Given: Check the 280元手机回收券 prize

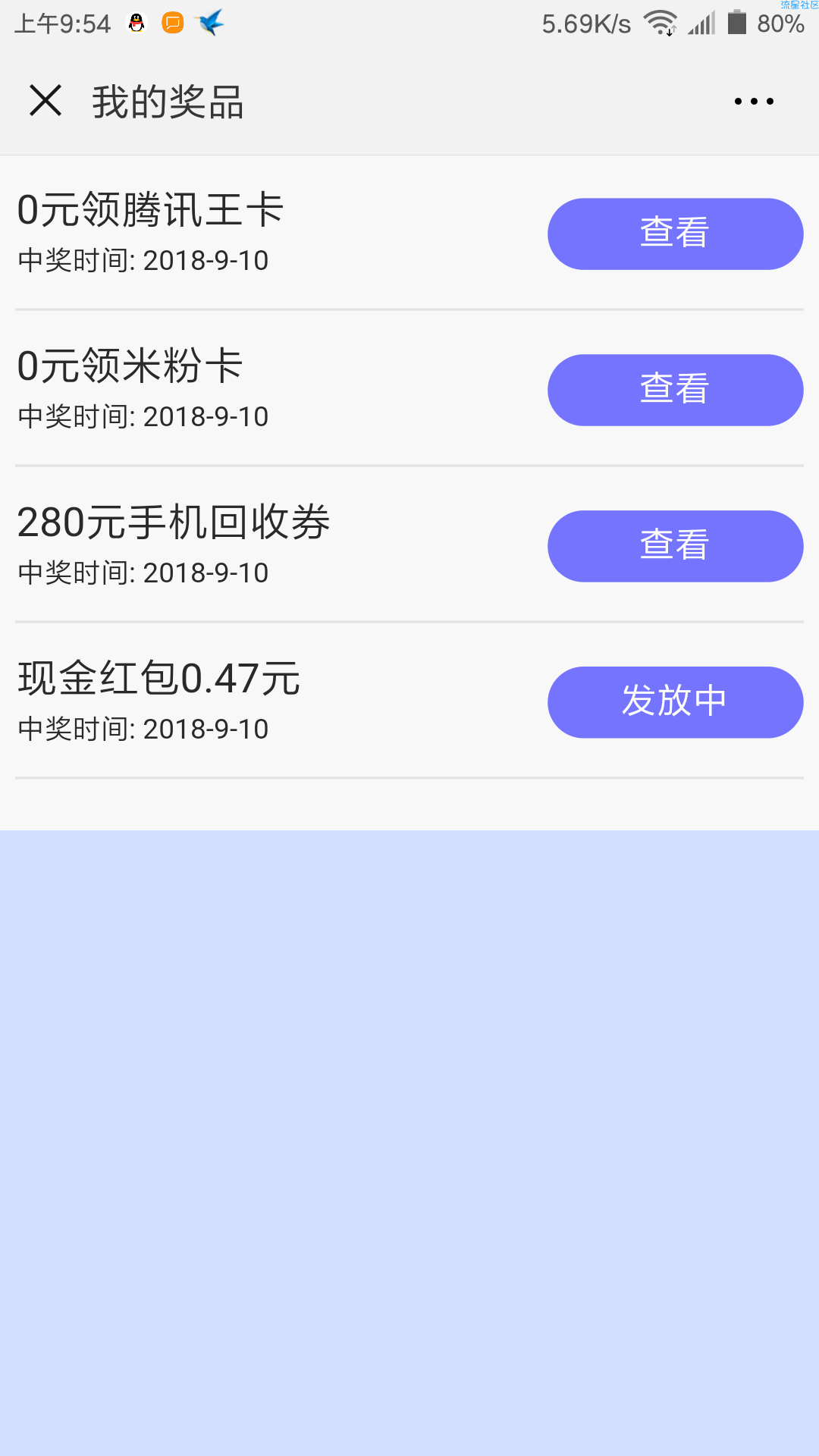Looking at the screenshot, I should pyautogui.click(x=675, y=546).
